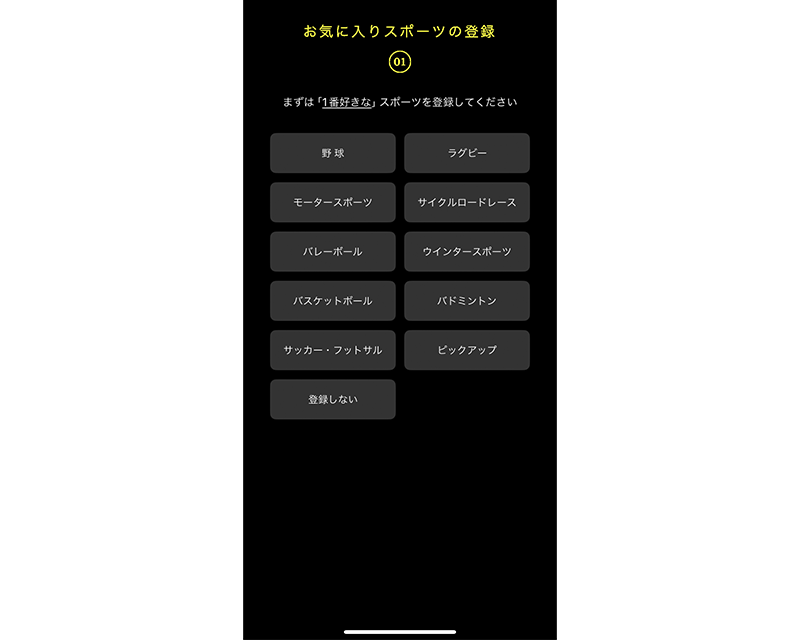Skip registration with 登録しない
The image size is (800, 640).
[332, 399]
